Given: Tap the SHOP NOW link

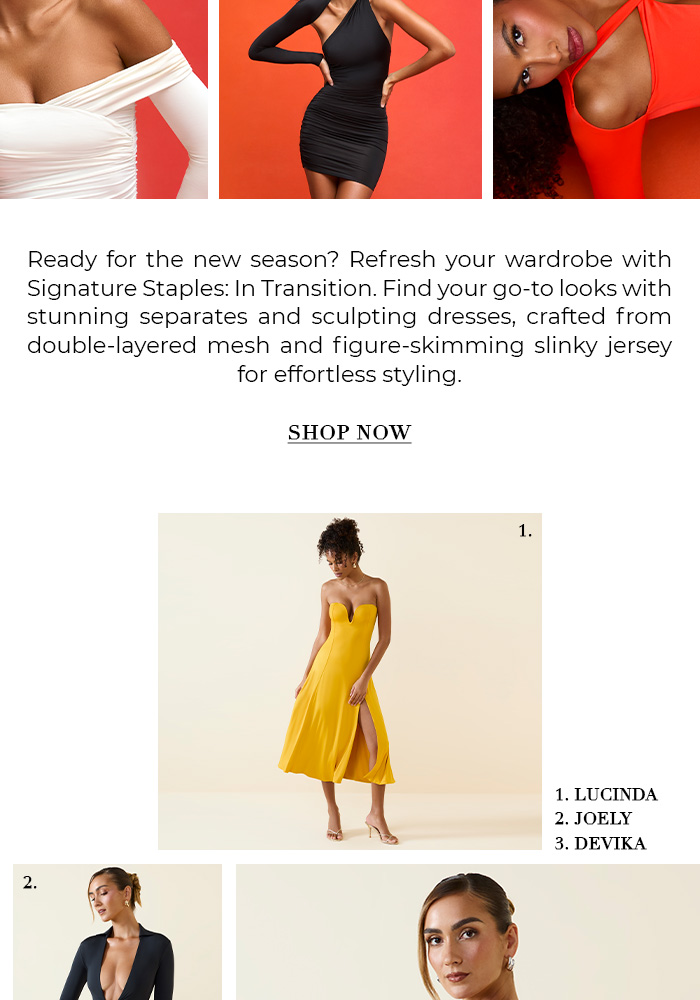Looking at the screenshot, I should (x=349, y=432).
